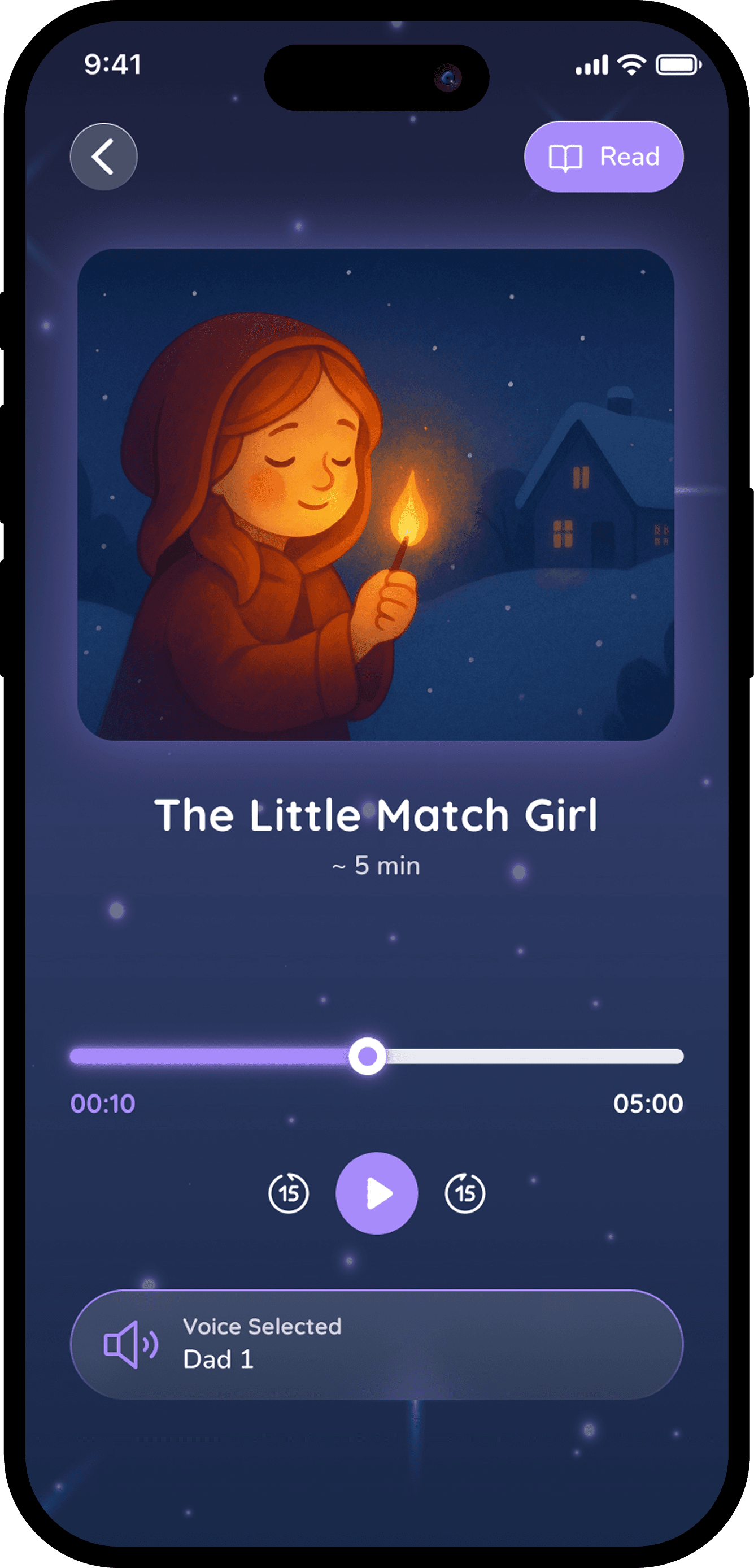Open the Voice Selected Dad 1 option

tap(377, 1344)
